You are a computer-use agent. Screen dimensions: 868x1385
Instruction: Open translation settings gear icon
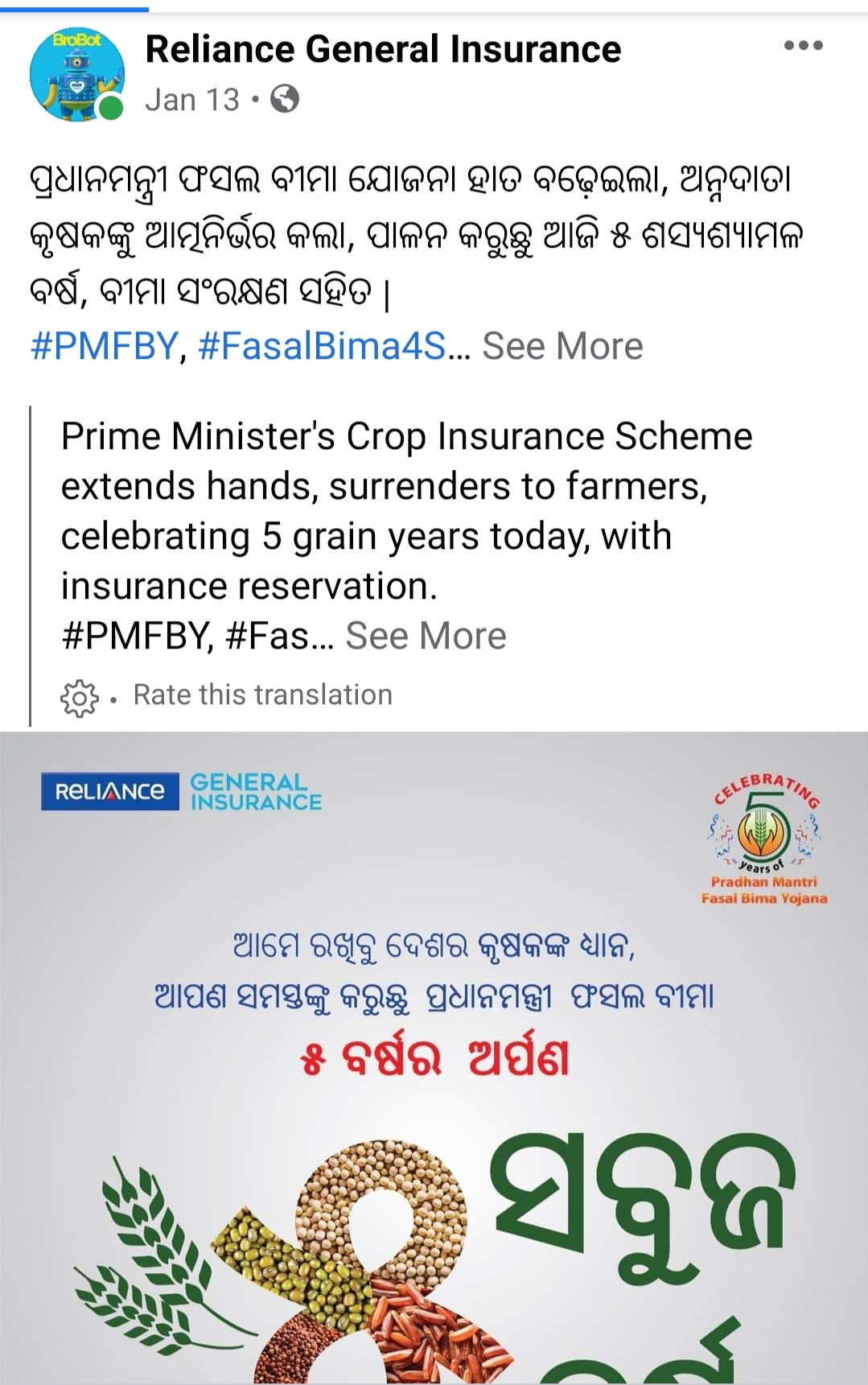(x=79, y=697)
